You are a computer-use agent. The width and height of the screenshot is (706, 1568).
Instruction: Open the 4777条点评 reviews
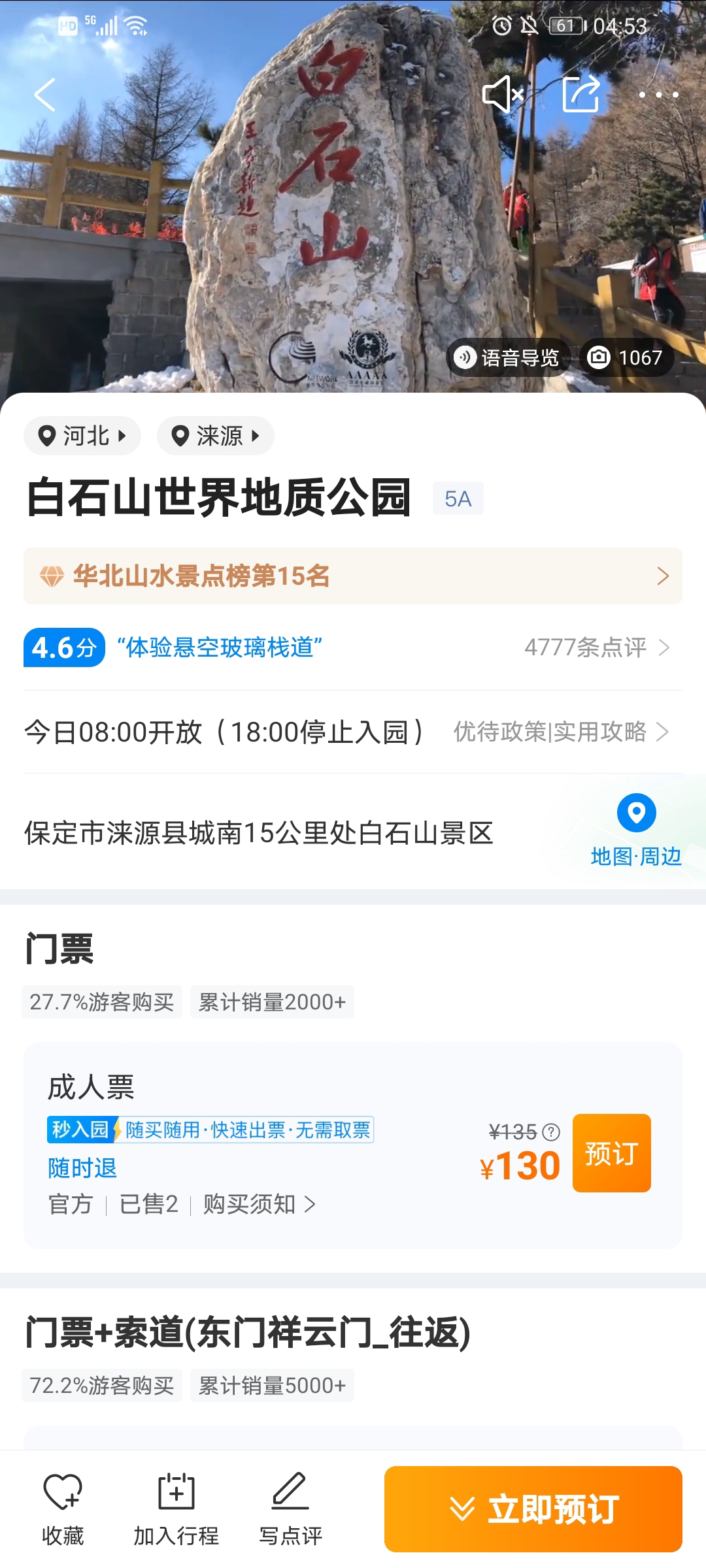coord(597,647)
